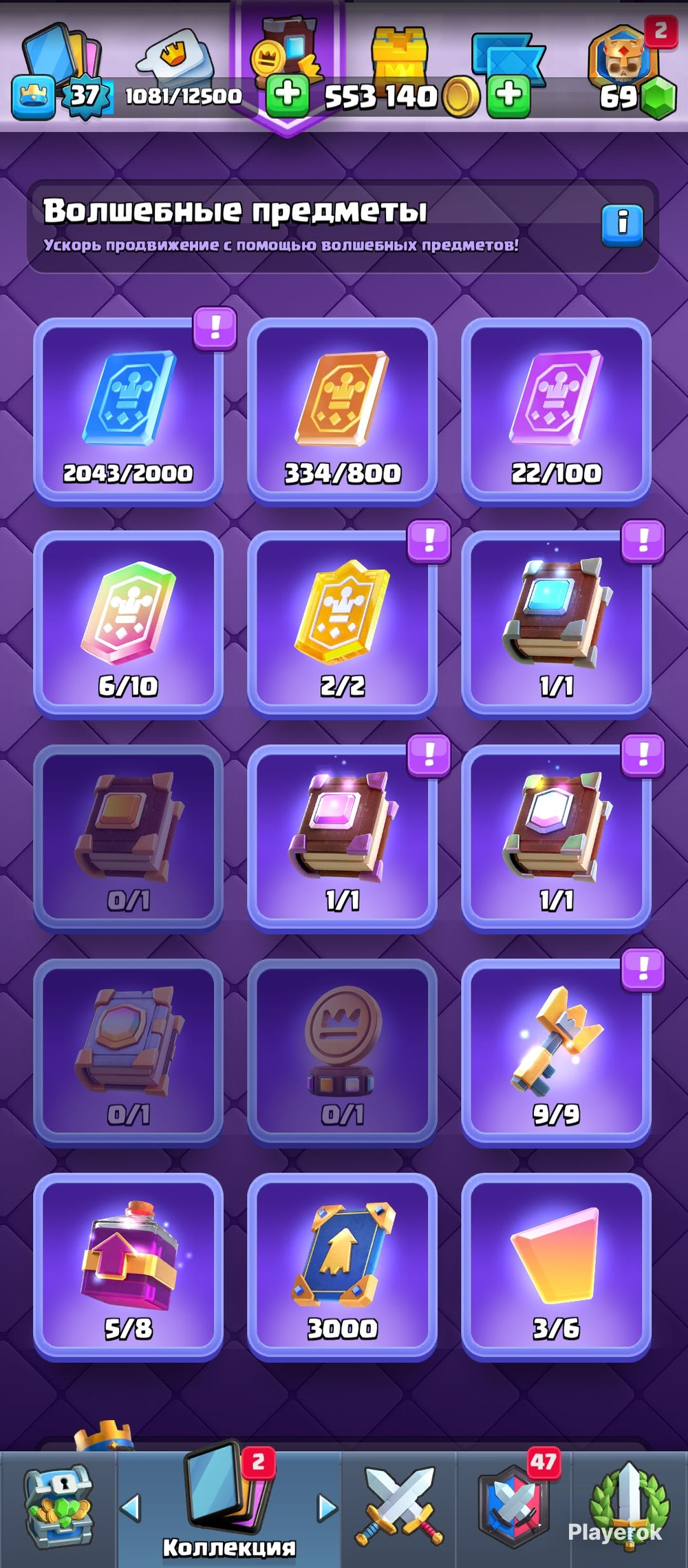Open the blue wild card 2043/2000 tile
Image resolution: width=688 pixels, height=1568 pixels.
click(128, 410)
